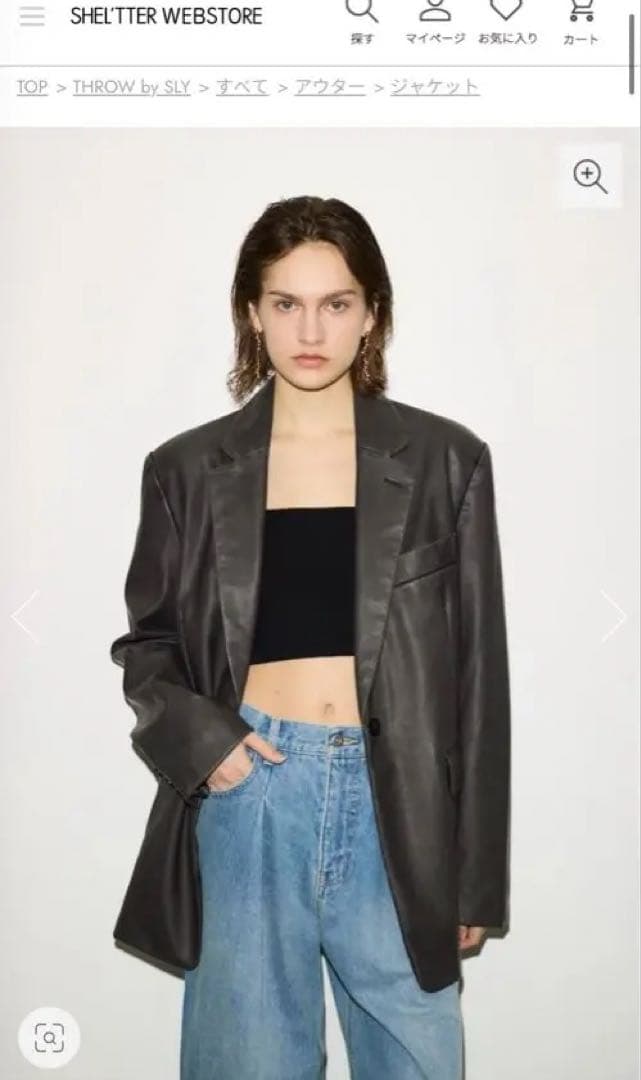This screenshot has width=641, height=1080.
Task: Open SHEL'TTER WEBSTORE home logo
Action: [166, 16]
